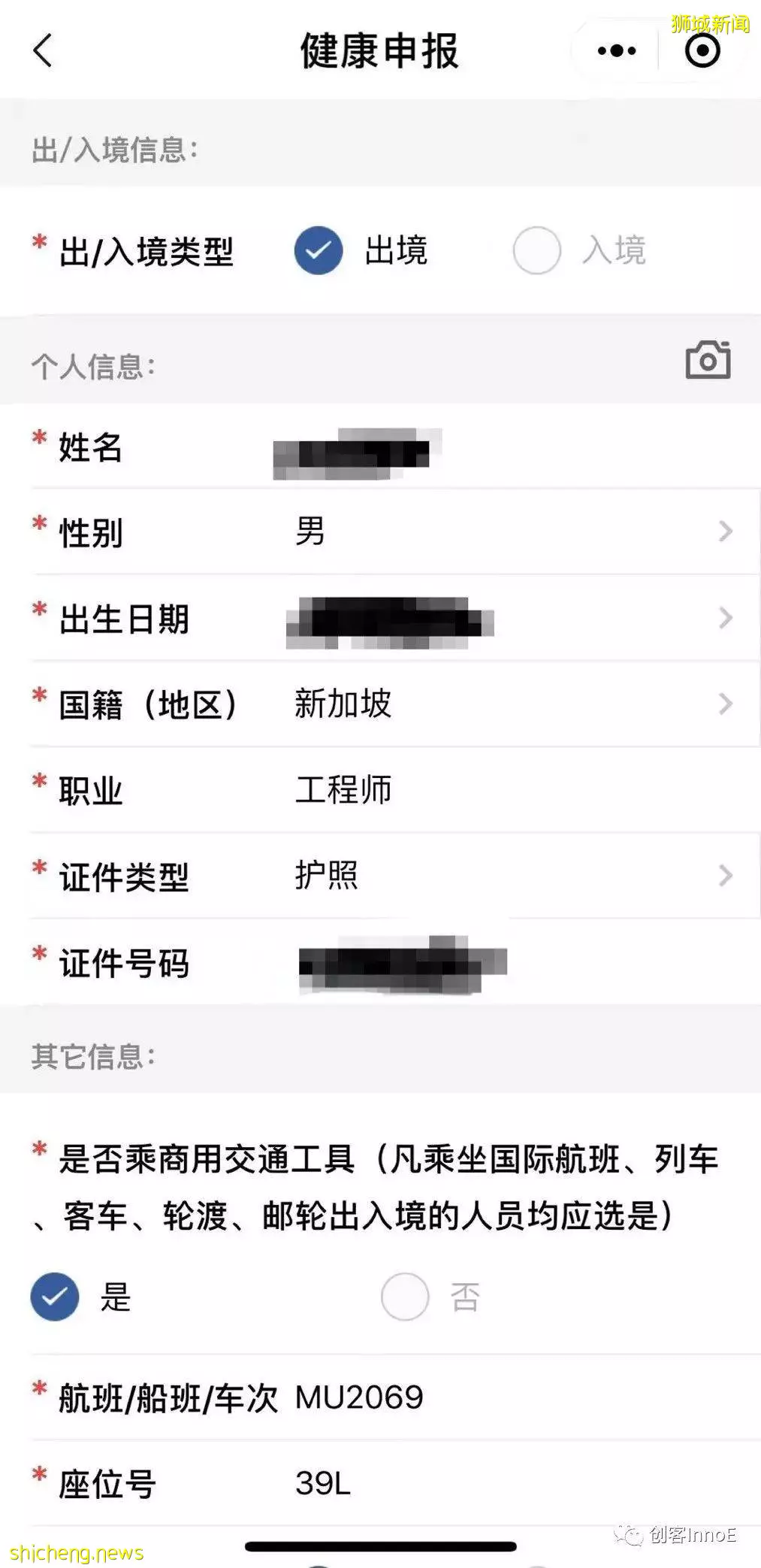761x1568 pixels.
Task: Change the 国籍（地区）selection
Action: click(x=395, y=704)
